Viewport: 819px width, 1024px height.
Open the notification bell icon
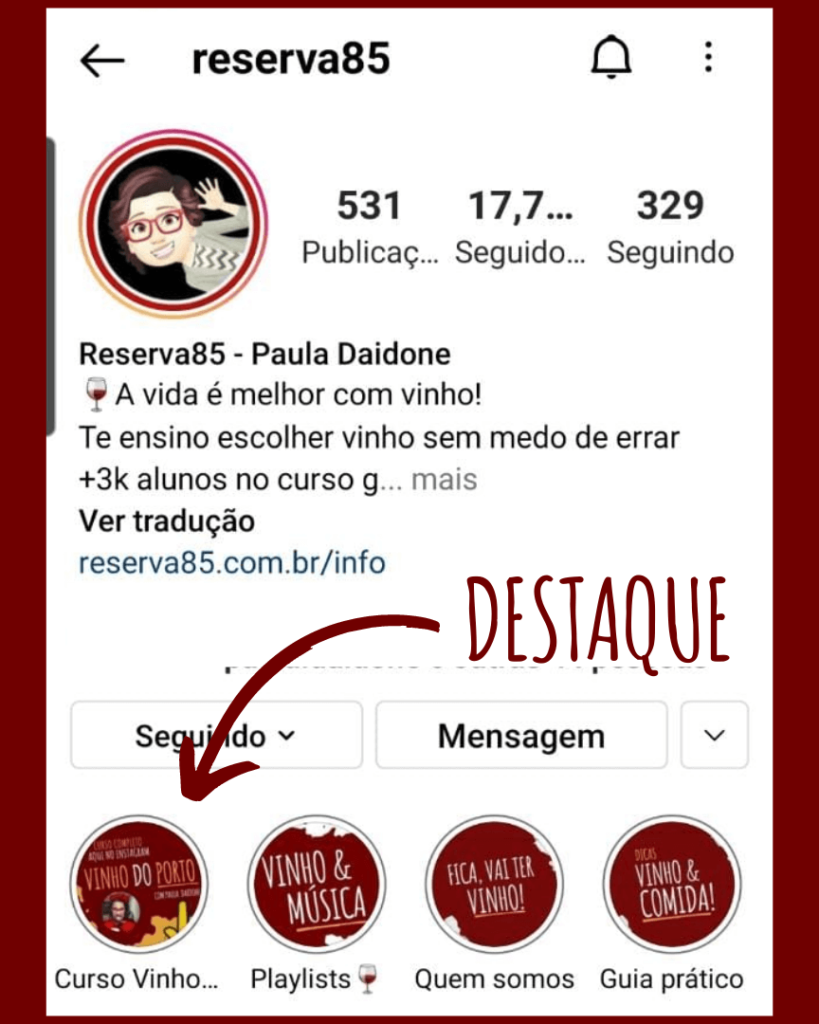(x=610, y=57)
